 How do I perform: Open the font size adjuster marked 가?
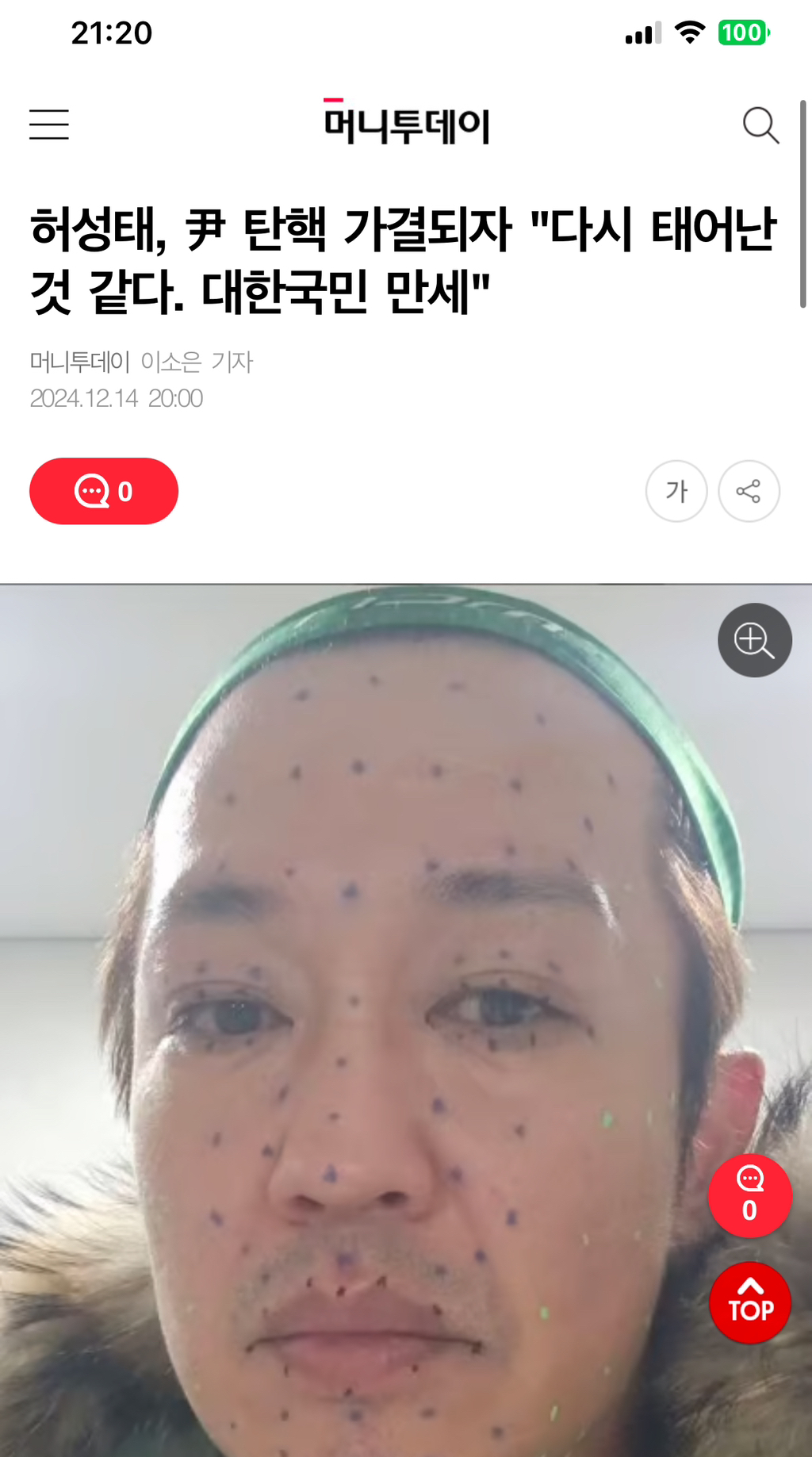[x=676, y=491]
